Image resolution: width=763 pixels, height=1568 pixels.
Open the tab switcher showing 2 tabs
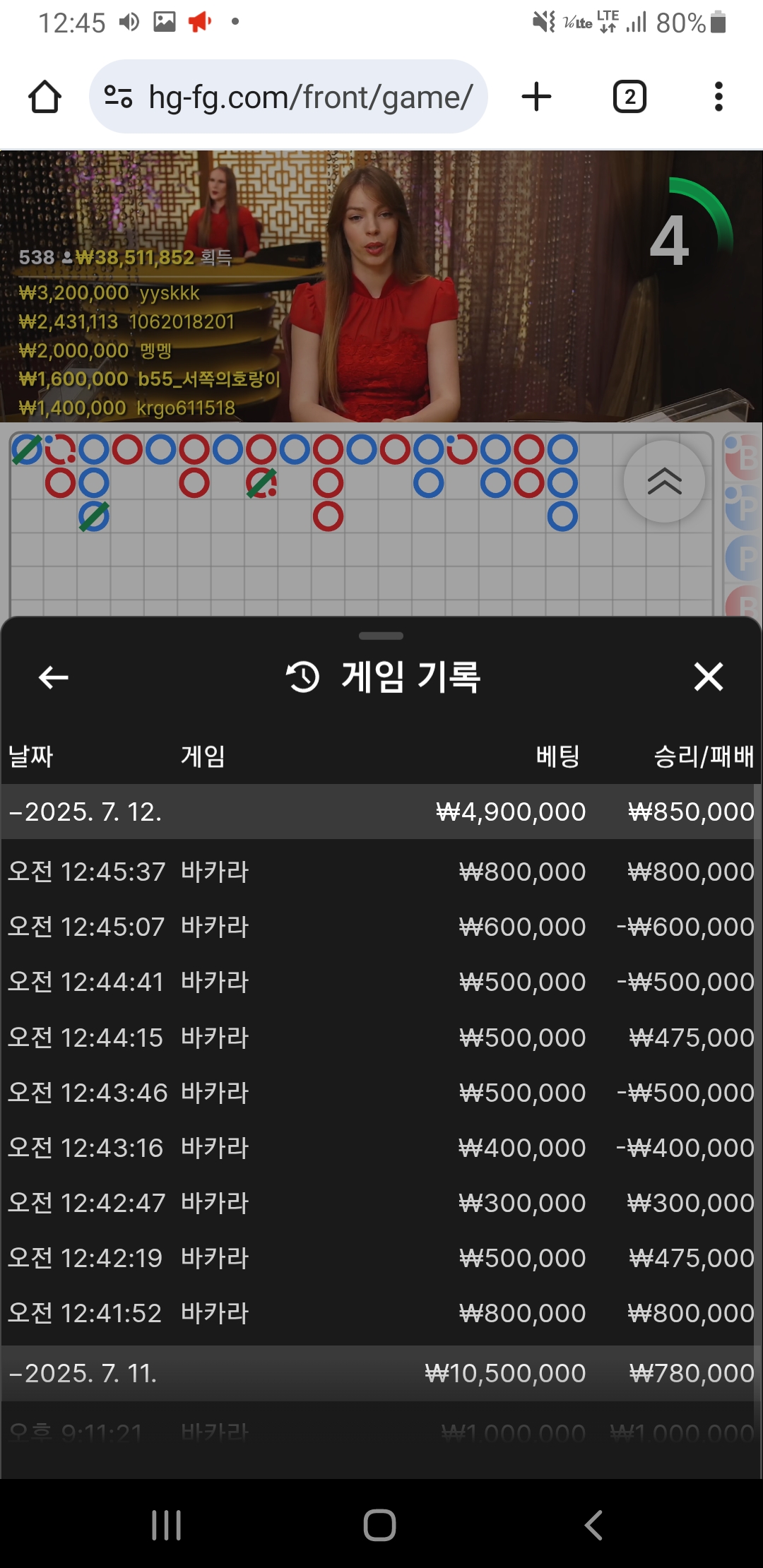629,97
